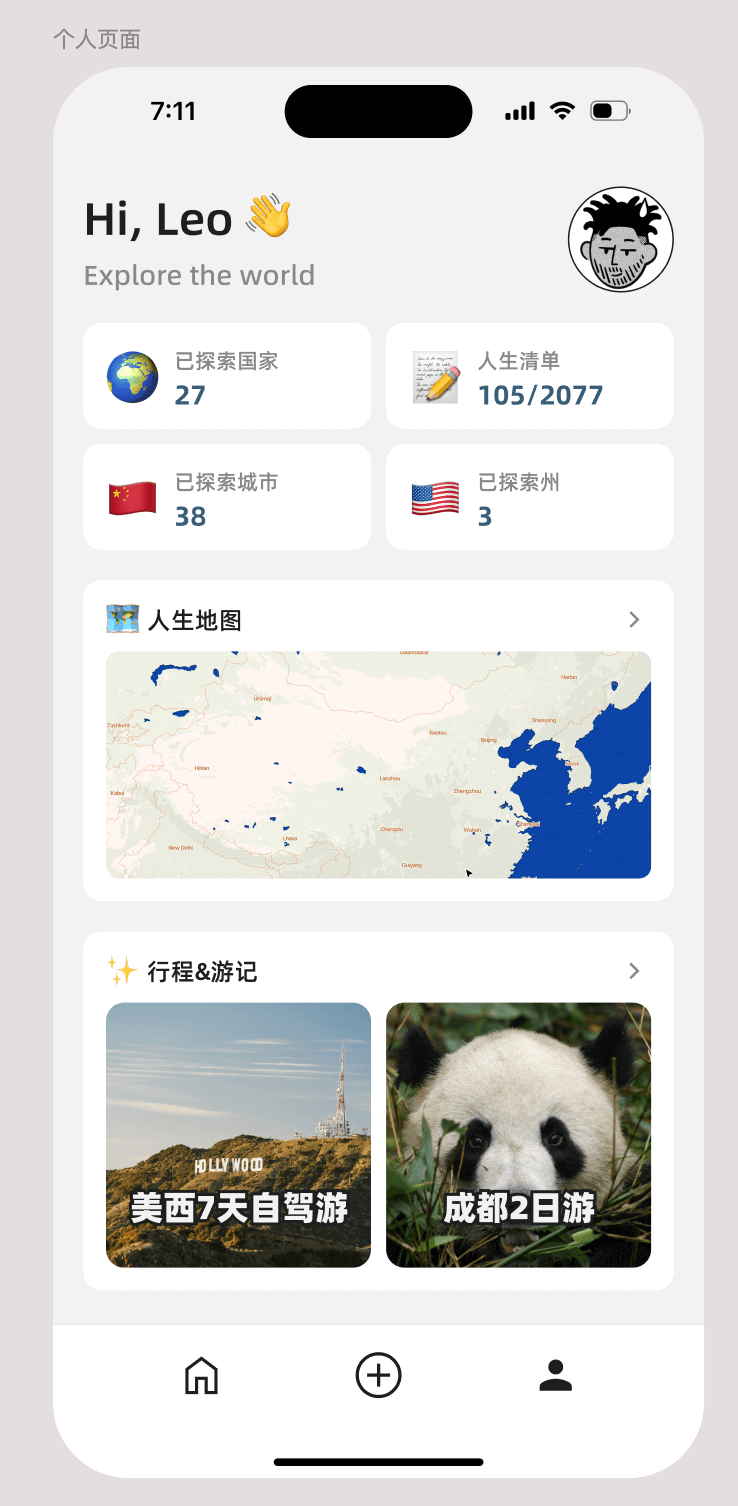View the 已探索城市 card
Image resolution: width=738 pixels, height=1506 pixels.
pyautogui.click(x=227, y=497)
